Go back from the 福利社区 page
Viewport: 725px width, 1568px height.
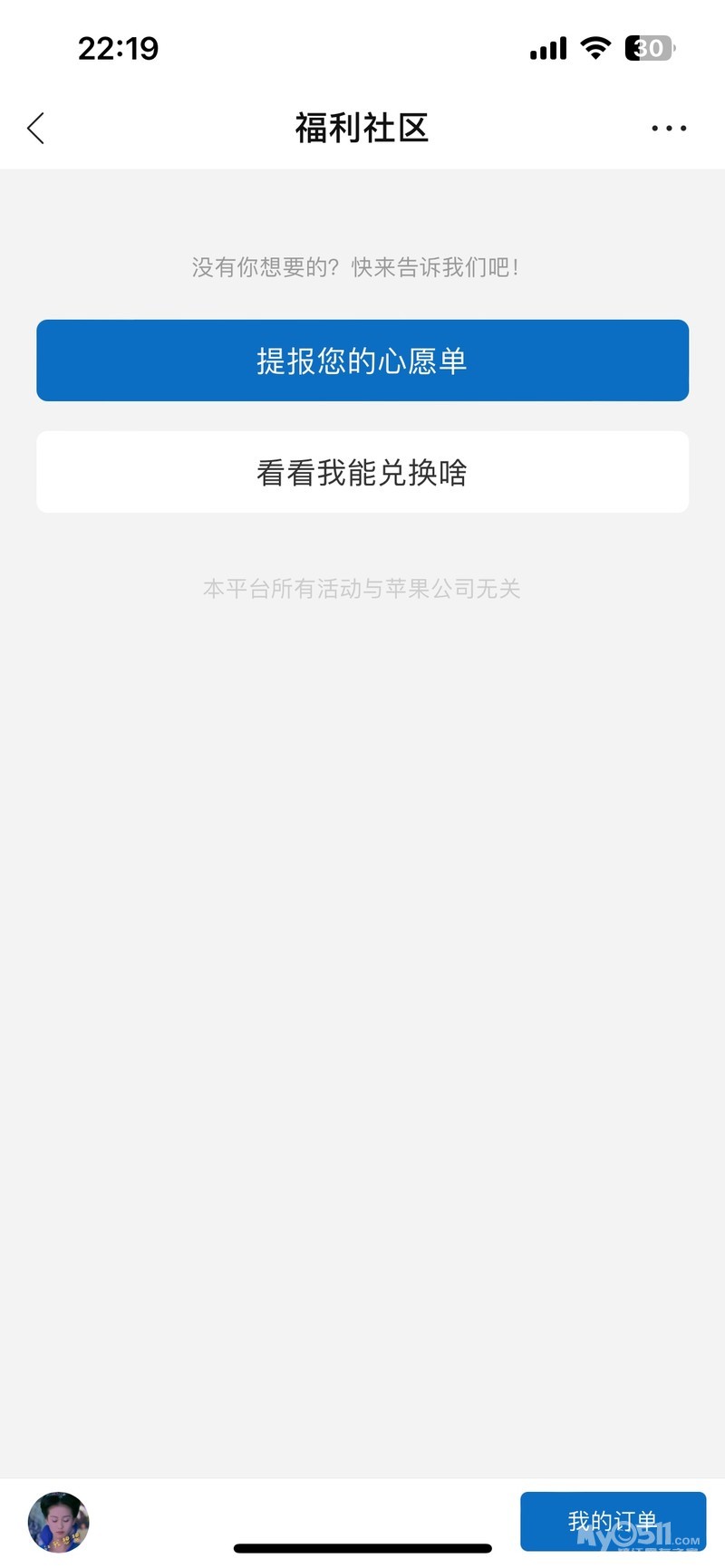(36, 129)
